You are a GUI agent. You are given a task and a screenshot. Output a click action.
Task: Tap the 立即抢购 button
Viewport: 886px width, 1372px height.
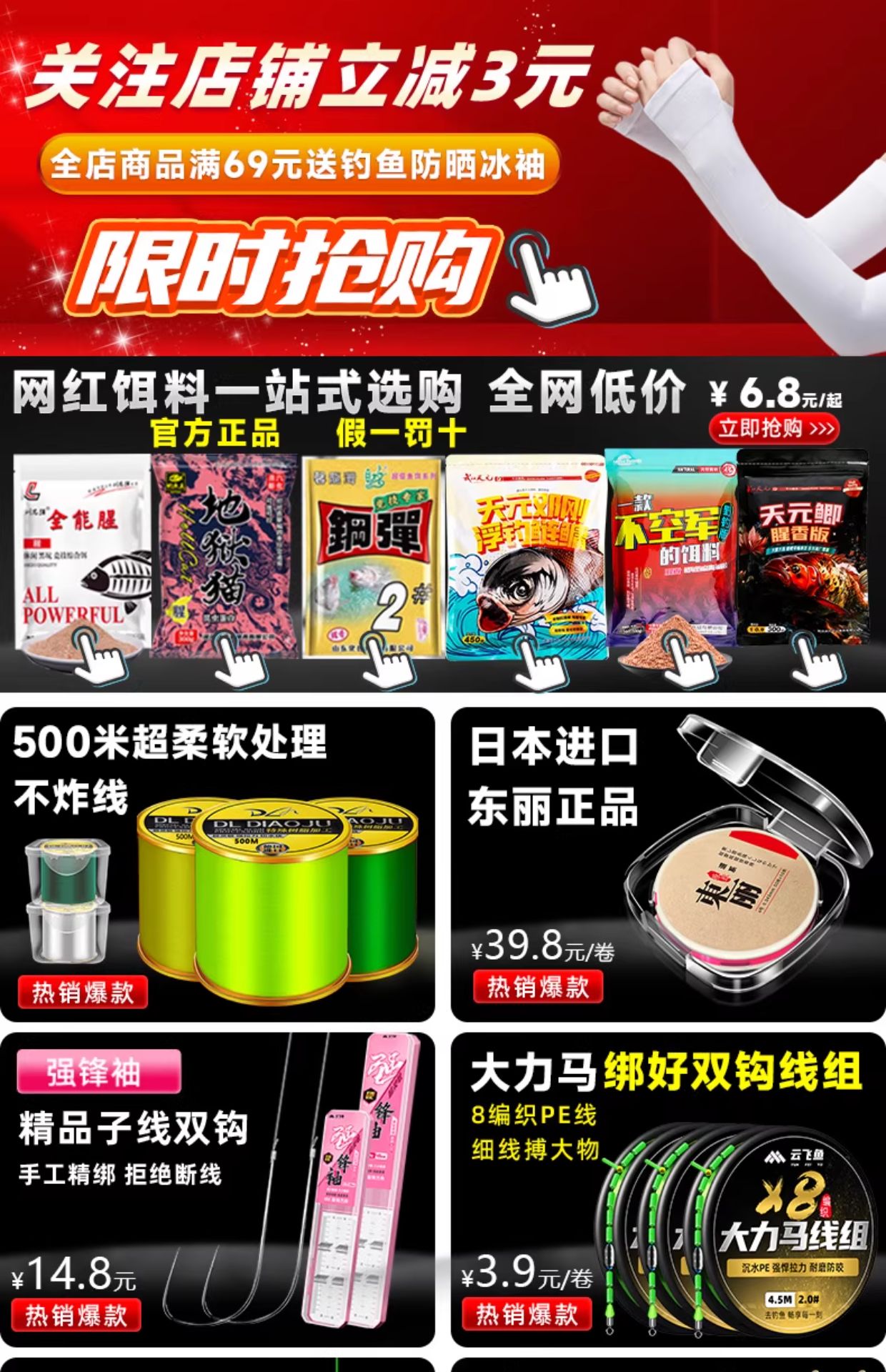[775, 429]
